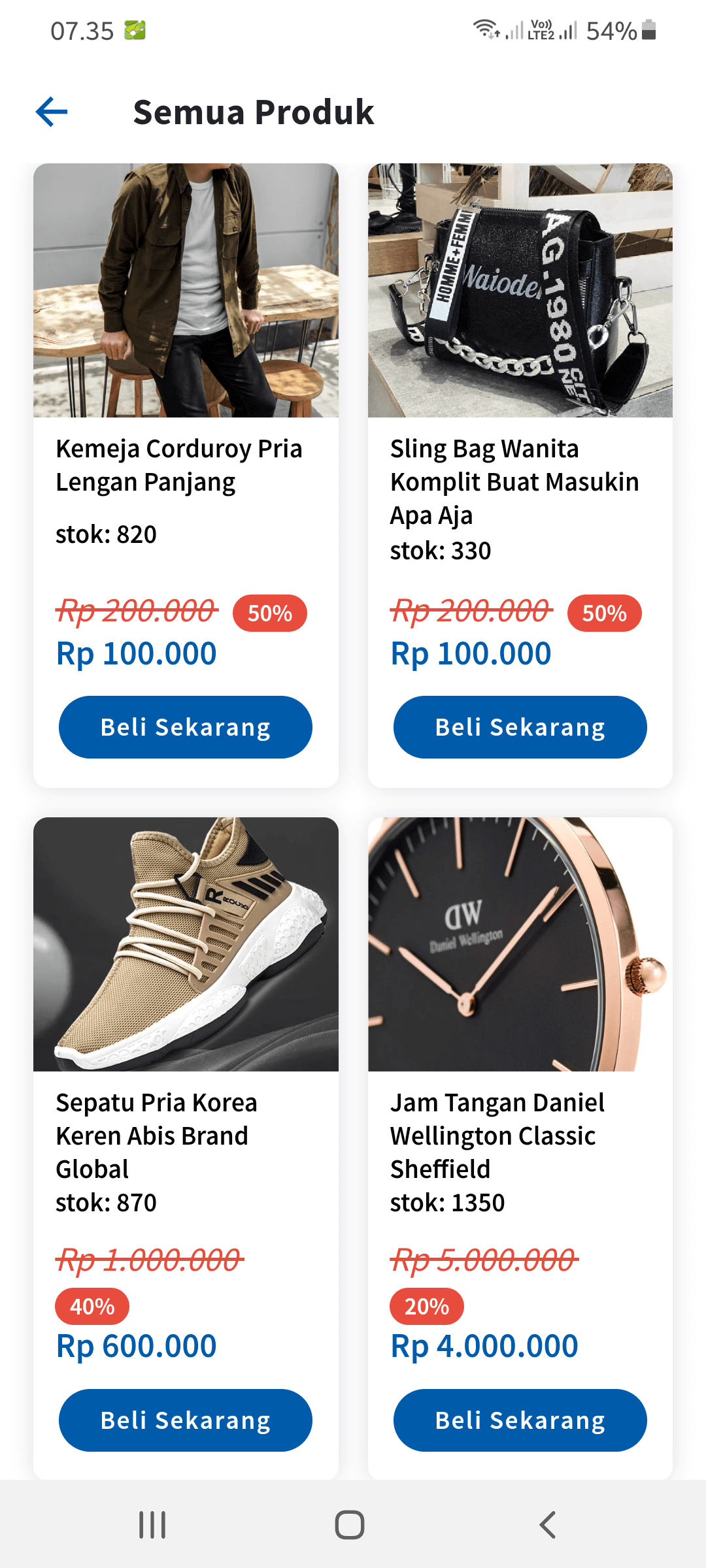Buy the Sling Bag Wanita now
Screen dimensions: 706x1568
tap(520, 727)
